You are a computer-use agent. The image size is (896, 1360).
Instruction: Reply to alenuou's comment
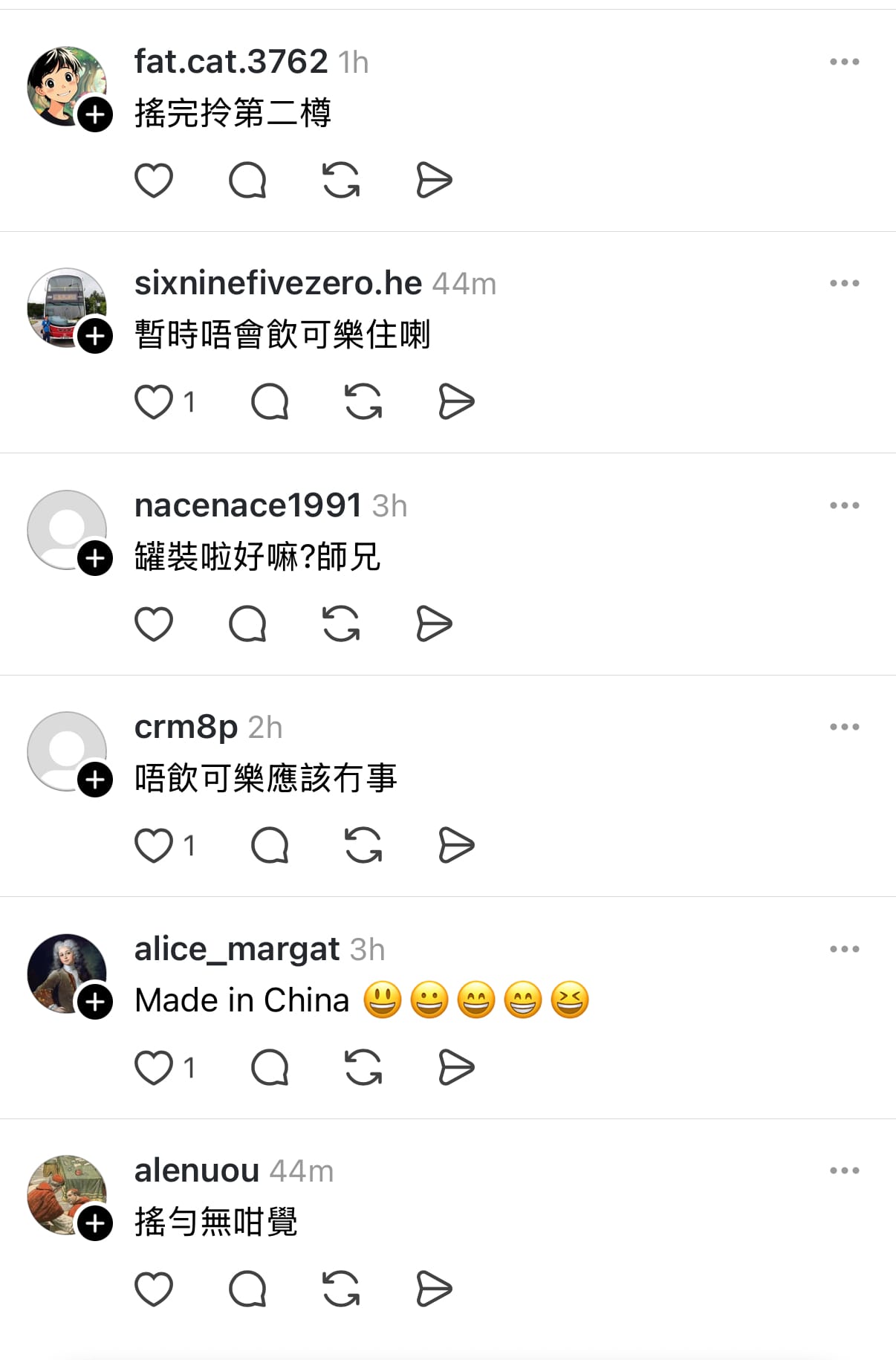[x=247, y=1289]
